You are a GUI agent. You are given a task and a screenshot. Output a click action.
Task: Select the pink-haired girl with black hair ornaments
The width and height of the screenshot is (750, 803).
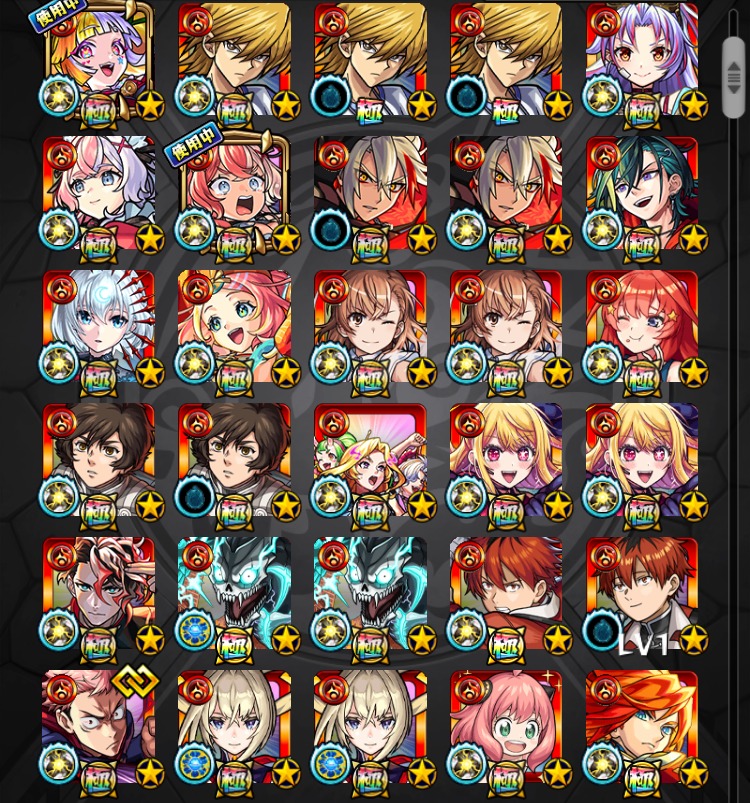pyautogui.click(x=506, y=727)
